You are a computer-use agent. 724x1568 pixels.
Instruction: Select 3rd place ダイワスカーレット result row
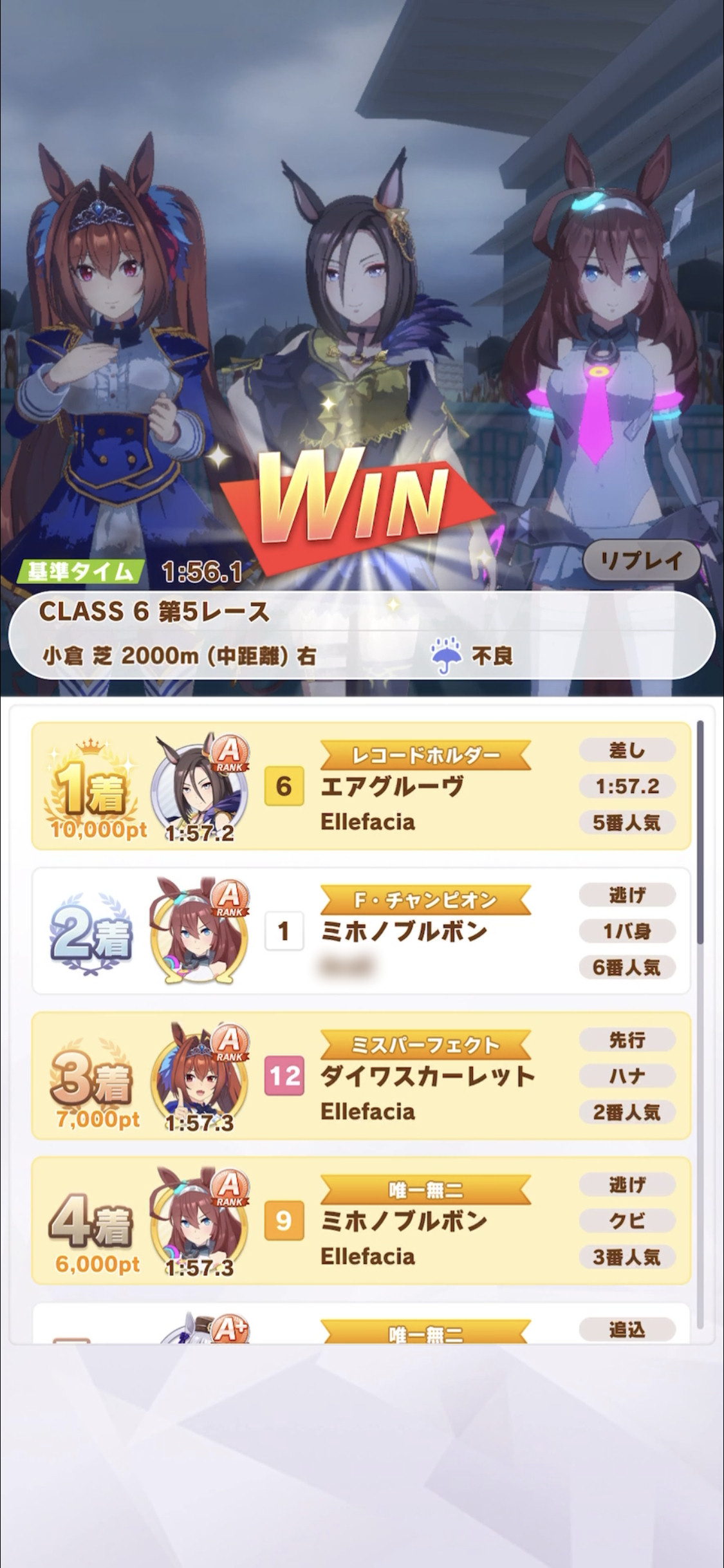pos(361,1076)
